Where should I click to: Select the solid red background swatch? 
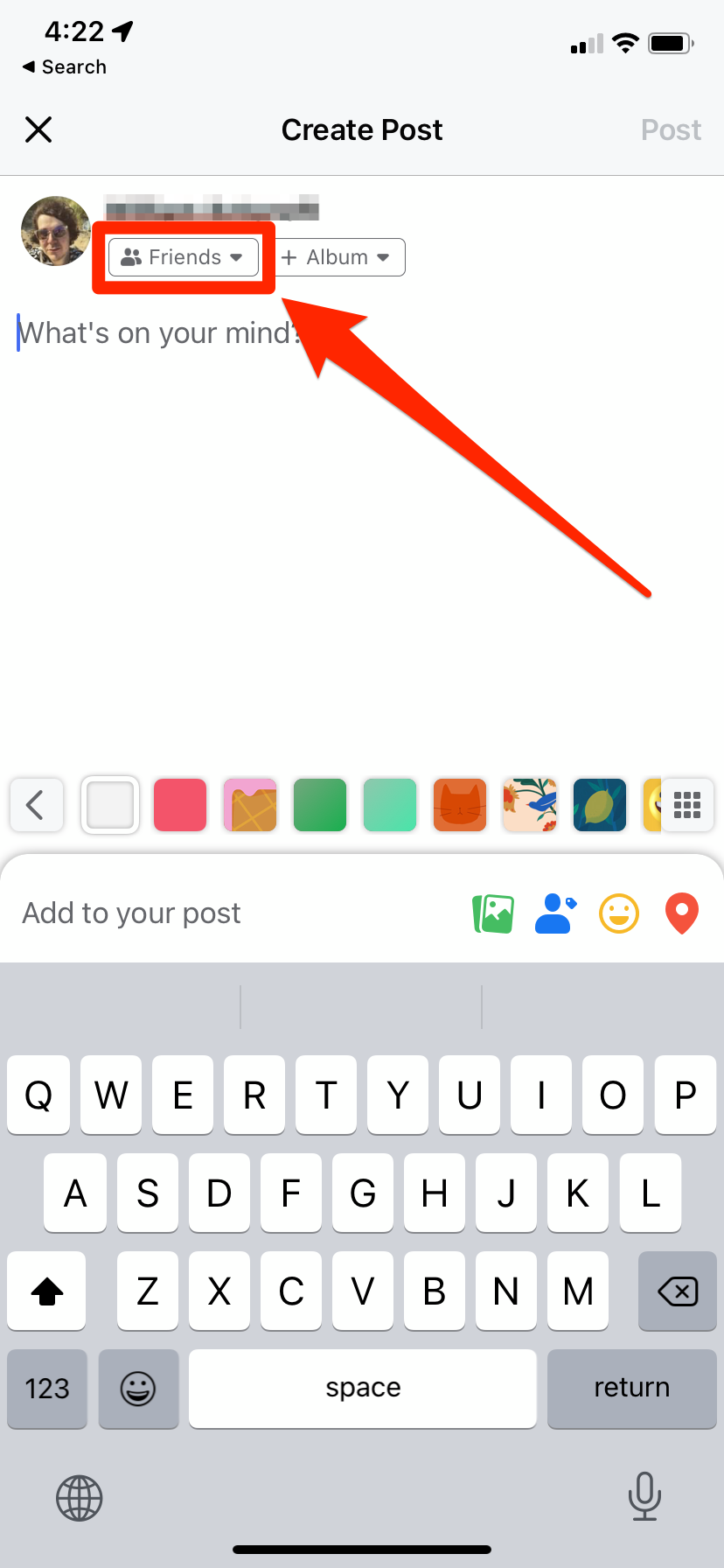(180, 804)
